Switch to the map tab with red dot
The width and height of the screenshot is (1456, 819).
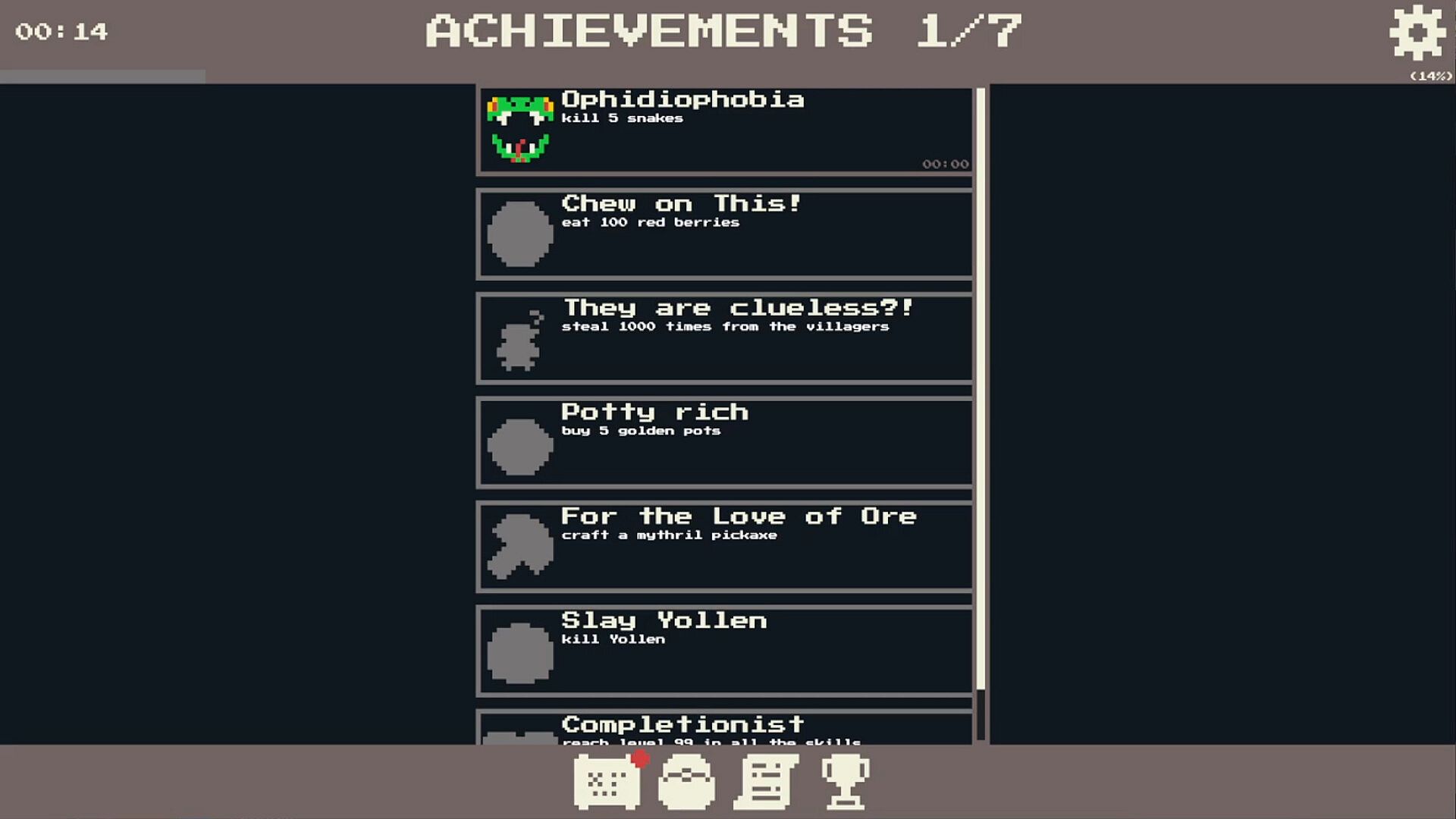(x=607, y=782)
